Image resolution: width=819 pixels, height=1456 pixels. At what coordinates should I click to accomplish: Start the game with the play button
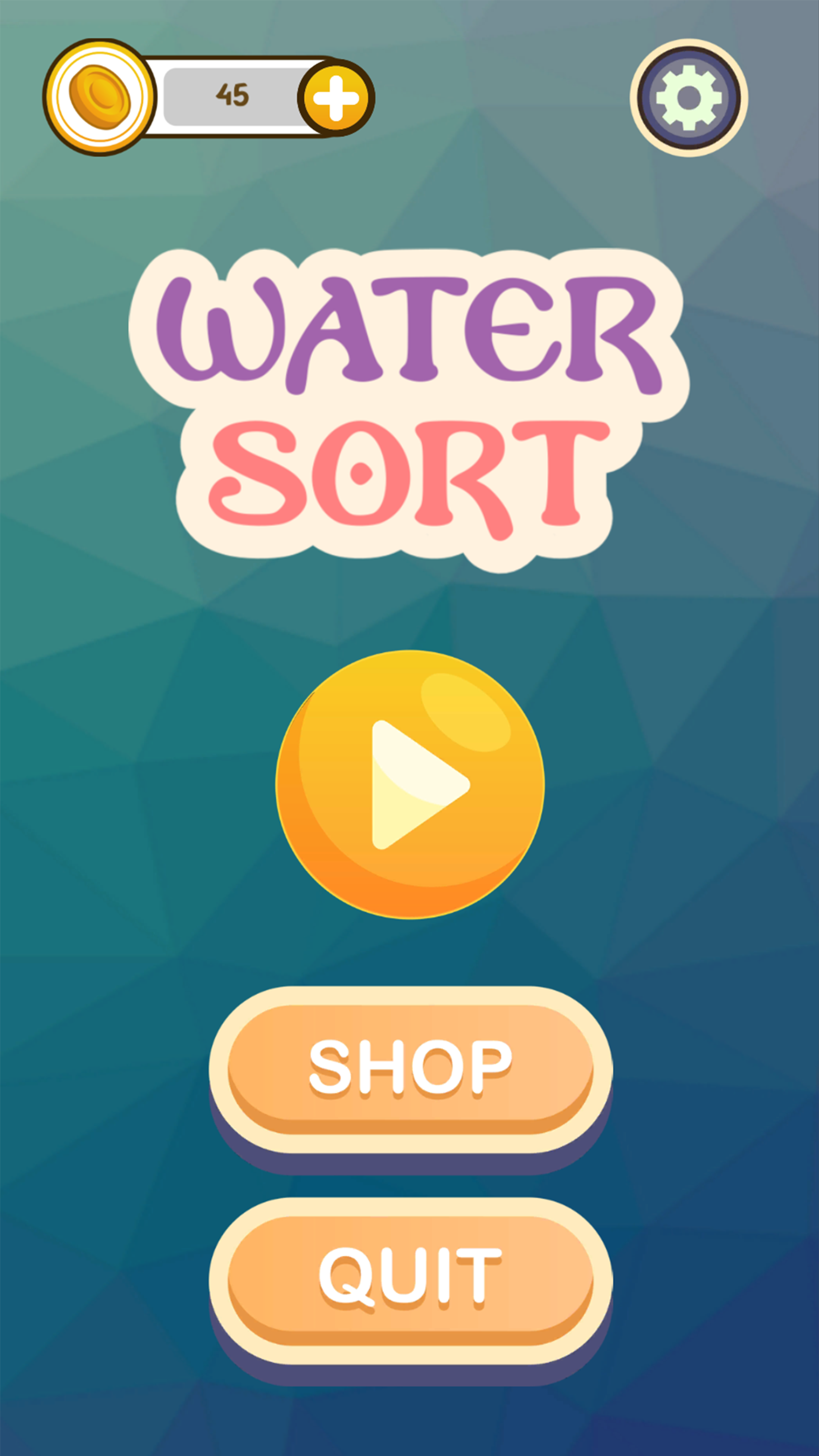411,784
